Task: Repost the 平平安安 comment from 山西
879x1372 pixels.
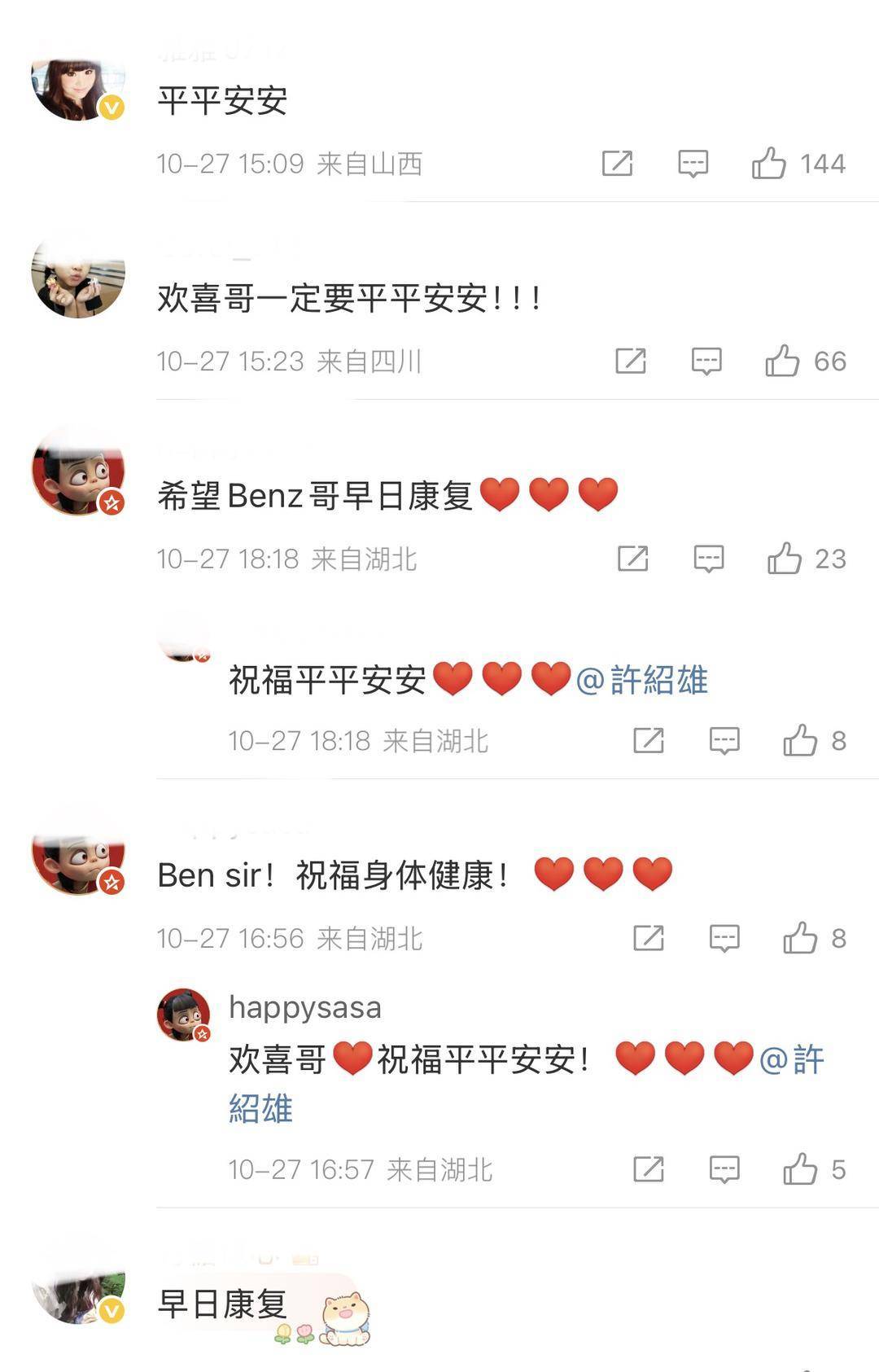Action: point(617,164)
